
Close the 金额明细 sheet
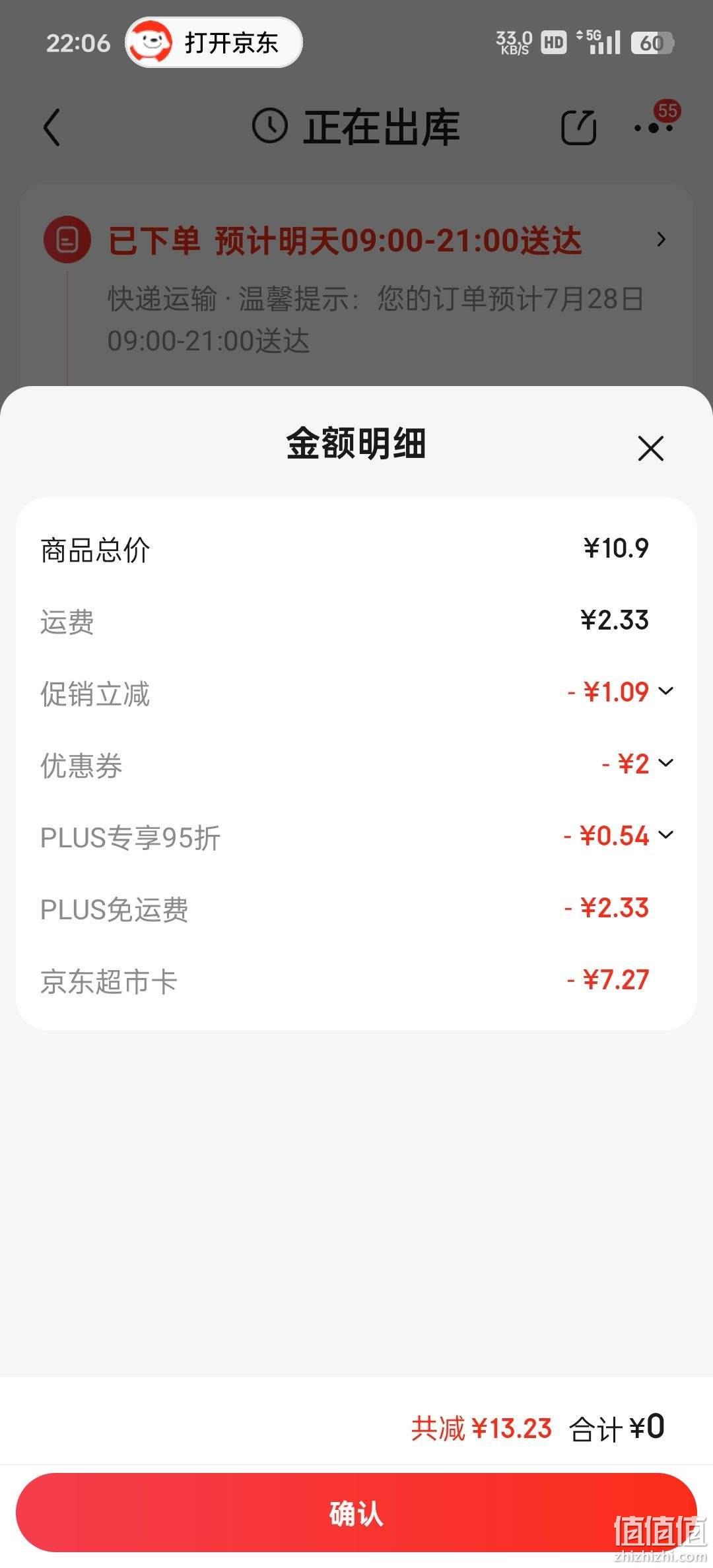650,448
